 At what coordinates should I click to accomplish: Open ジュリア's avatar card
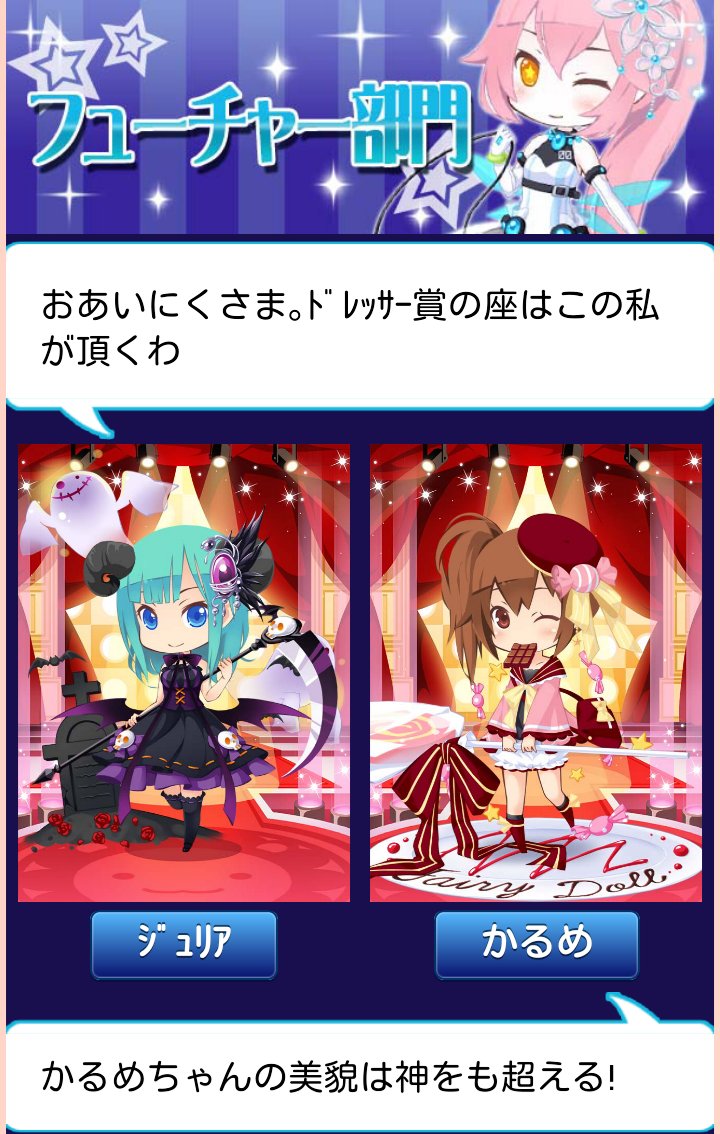(184, 673)
